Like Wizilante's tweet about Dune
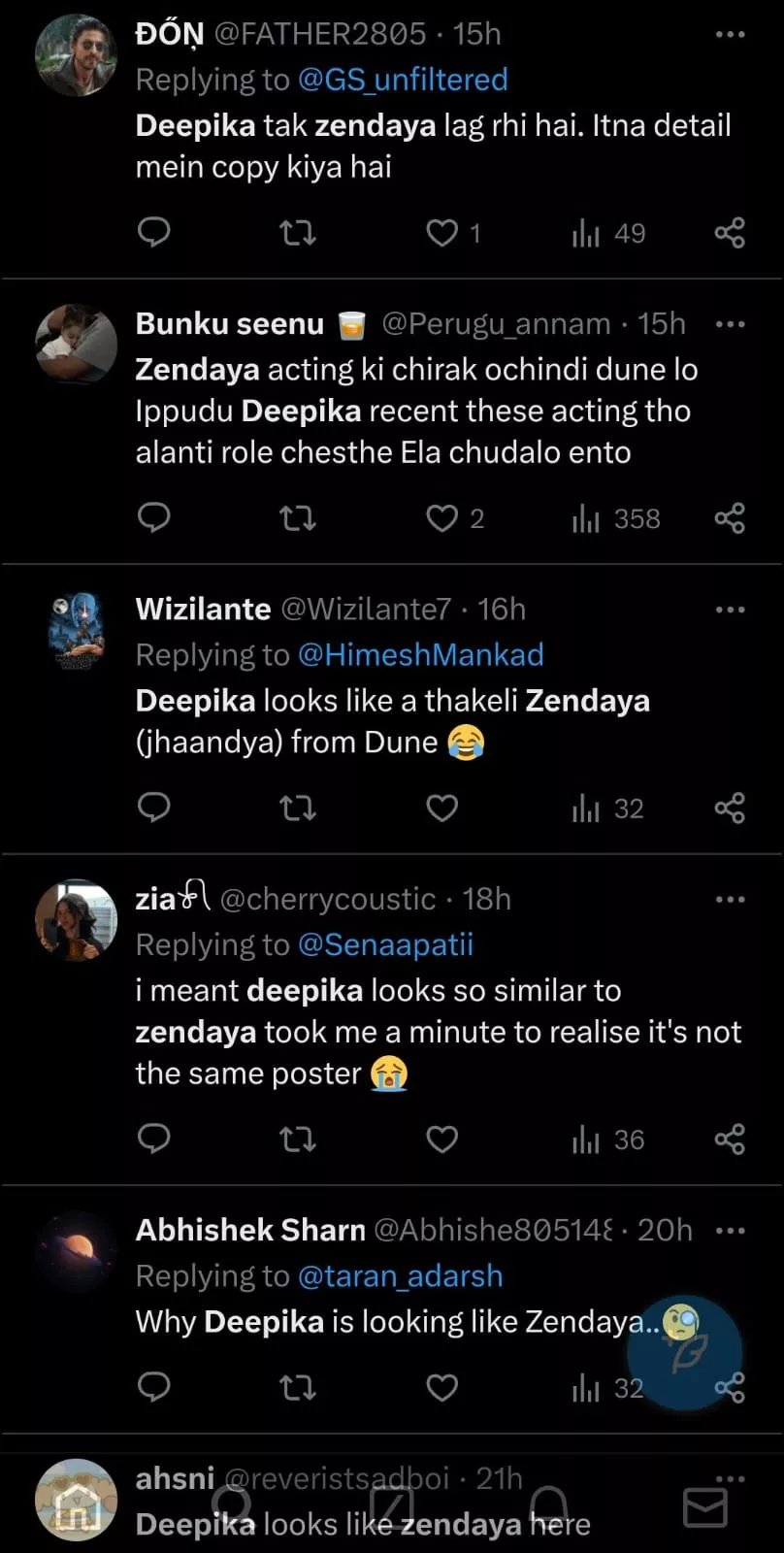The width and height of the screenshot is (784, 1553). click(x=442, y=808)
